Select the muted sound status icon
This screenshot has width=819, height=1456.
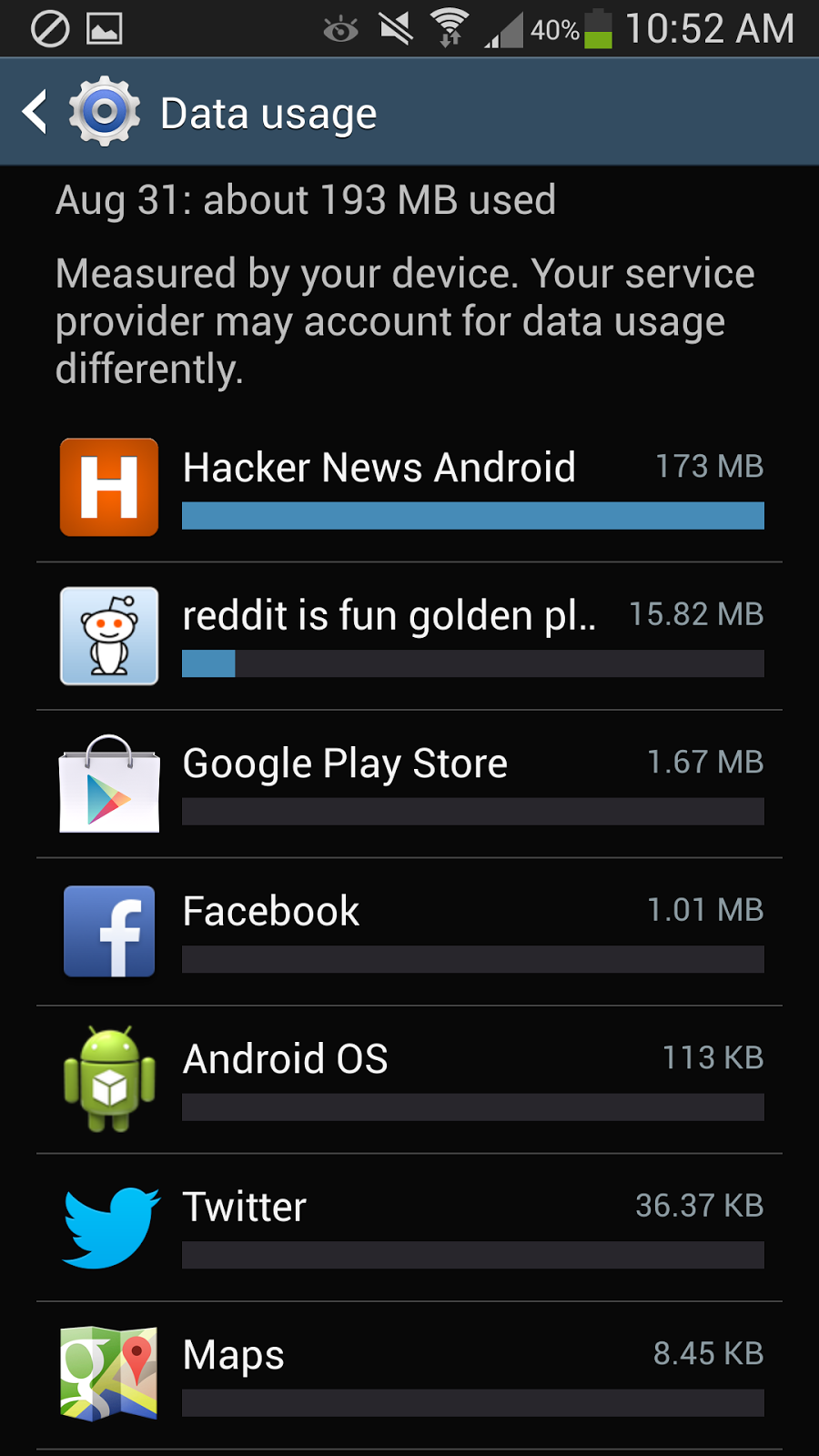(x=395, y=28)
